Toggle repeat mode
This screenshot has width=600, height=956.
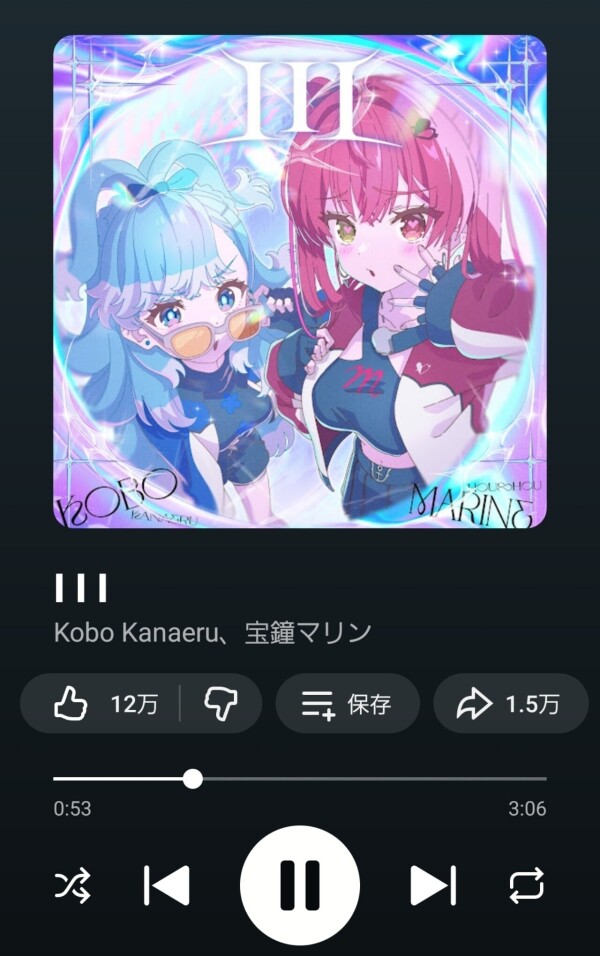[526, 885]
